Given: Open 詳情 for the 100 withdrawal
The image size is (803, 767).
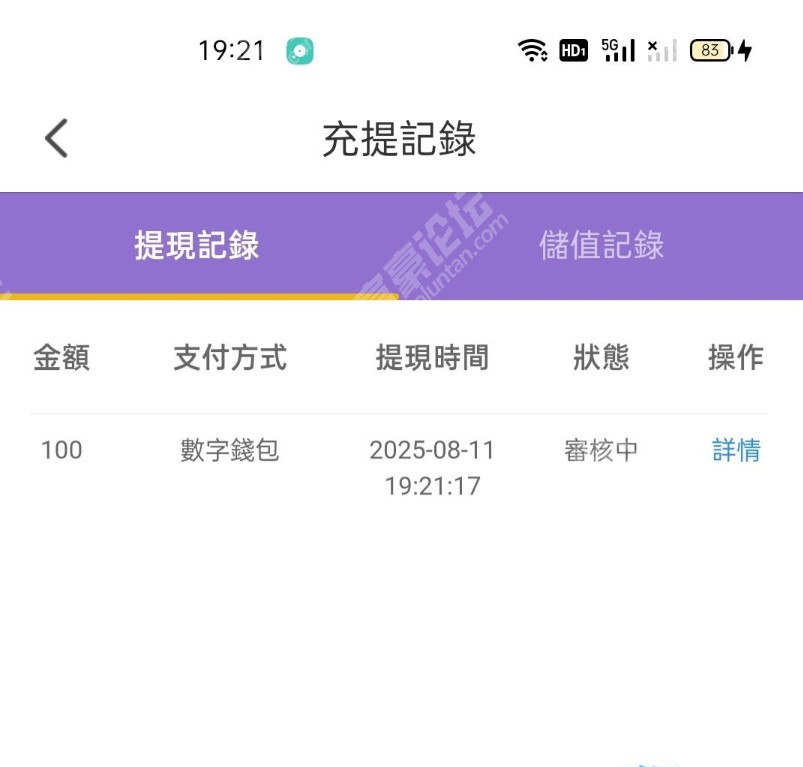Looking at the screenshot, I should point(736,450).
